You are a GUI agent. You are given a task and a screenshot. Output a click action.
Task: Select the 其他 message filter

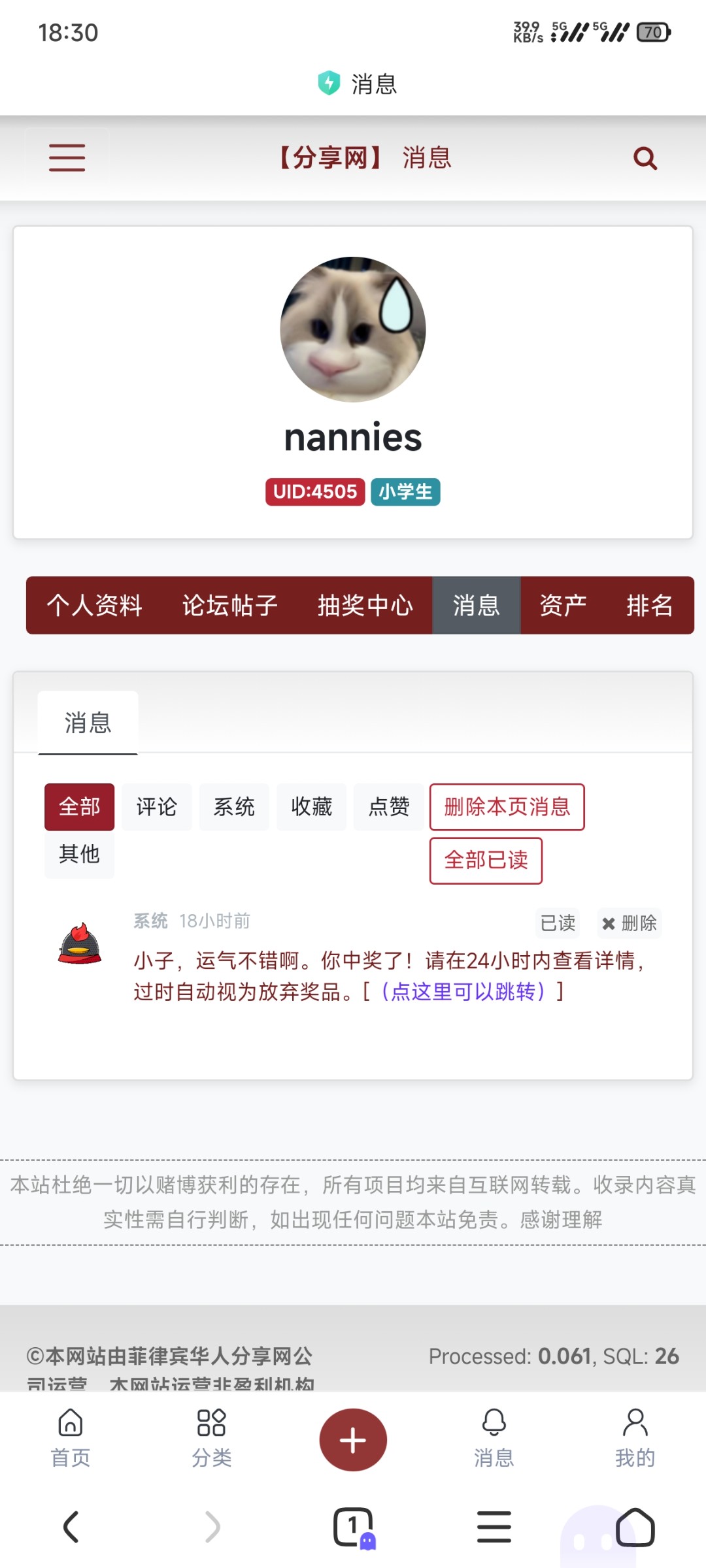79,854
